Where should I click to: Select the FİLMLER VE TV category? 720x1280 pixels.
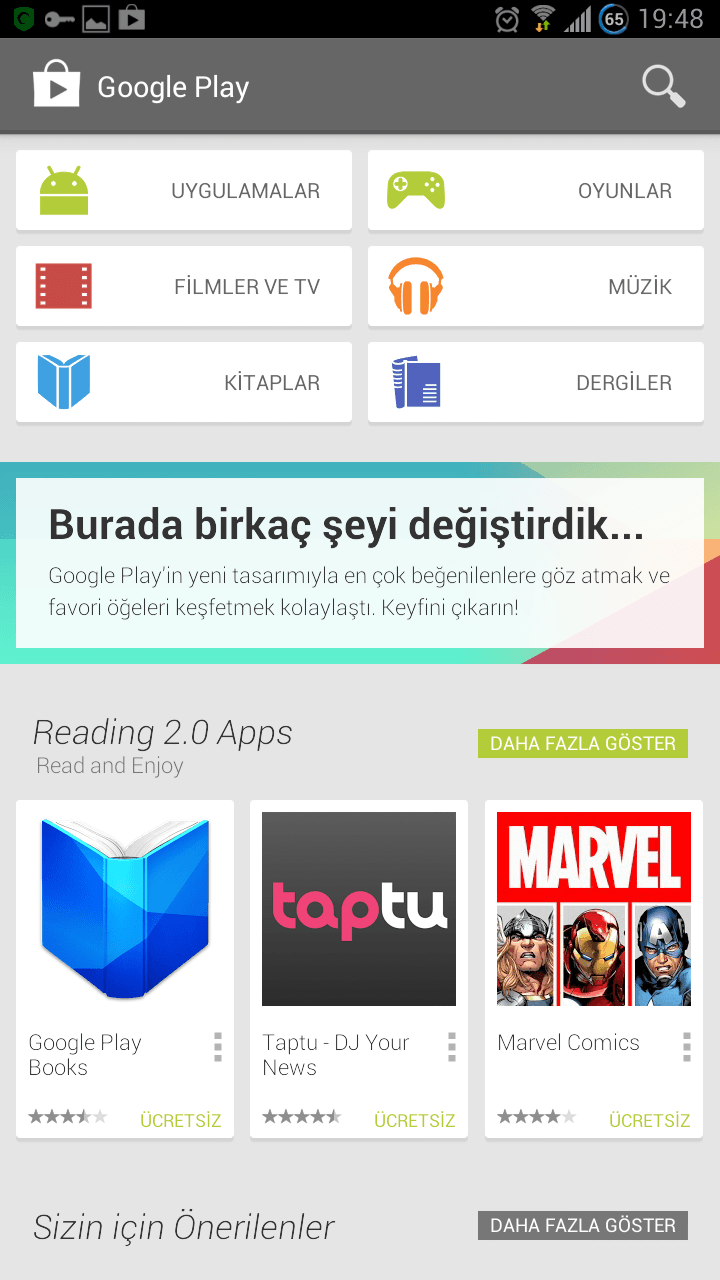[x=184, y=286]
